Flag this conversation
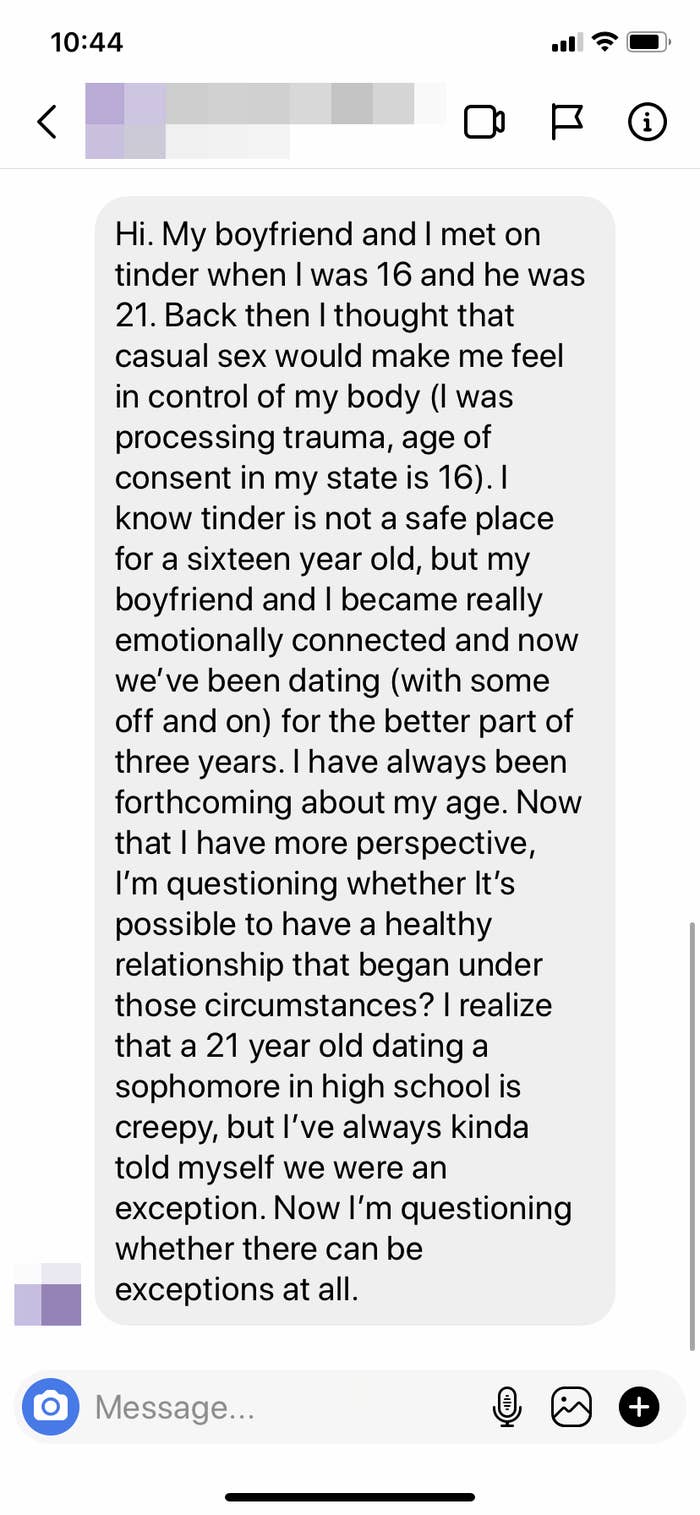Screen dimensions: 700x1515 567,122
